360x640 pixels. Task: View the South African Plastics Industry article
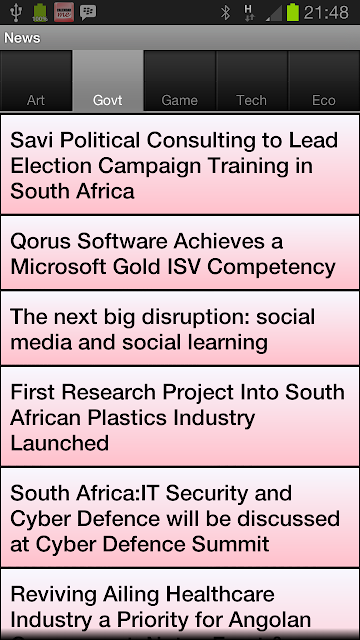(x=180, y=417)
